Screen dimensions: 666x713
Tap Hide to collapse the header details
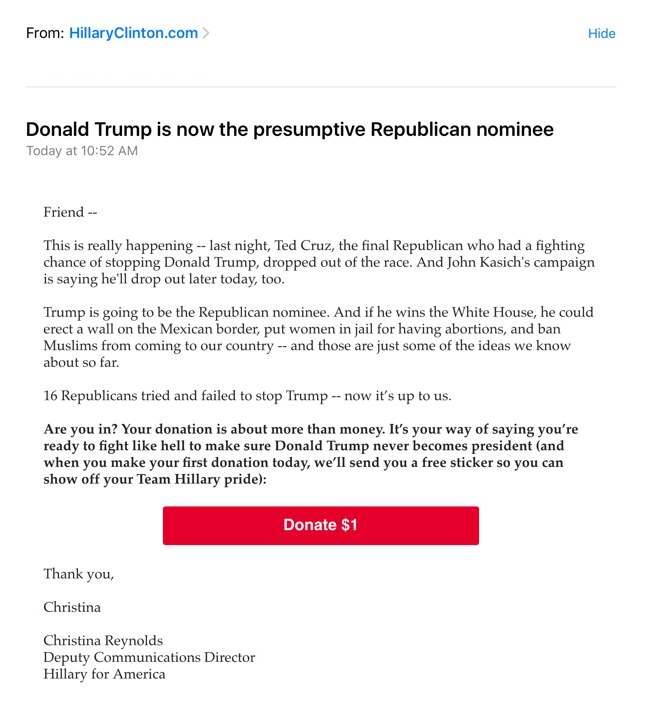click(601, 33)
